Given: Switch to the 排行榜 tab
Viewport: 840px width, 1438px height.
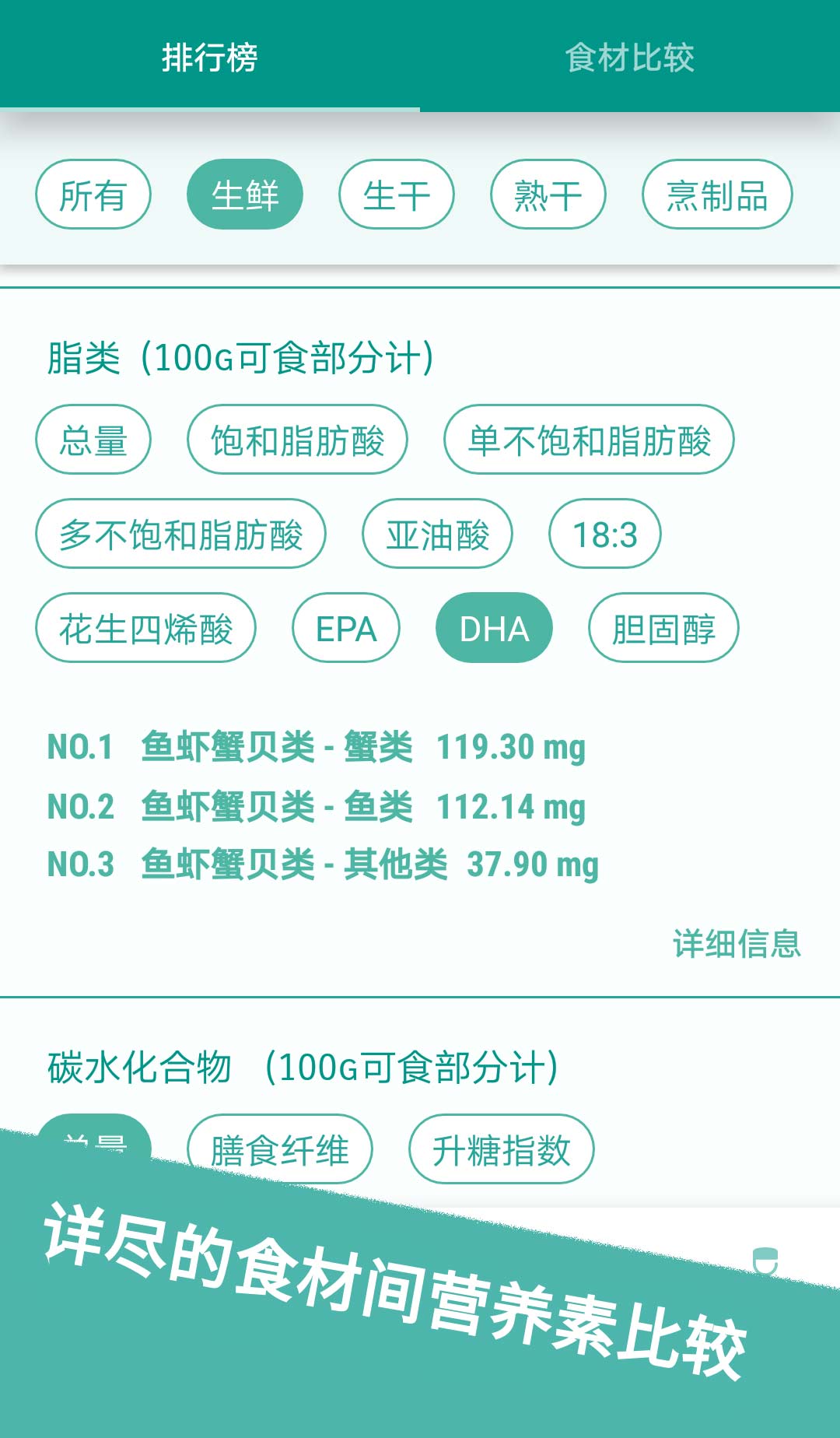Looking at the screenshot, I should point(210,56).
